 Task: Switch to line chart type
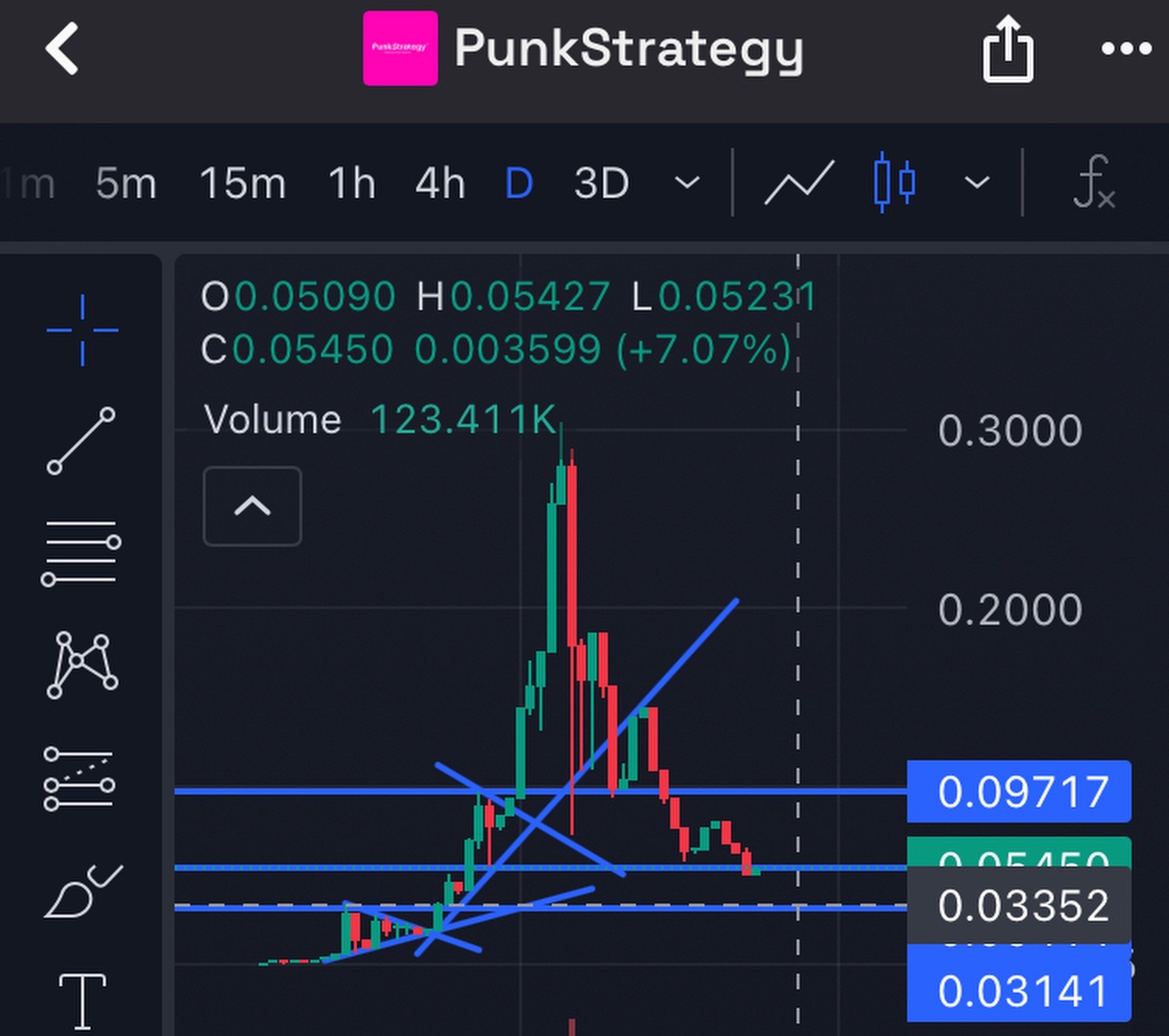799,183
